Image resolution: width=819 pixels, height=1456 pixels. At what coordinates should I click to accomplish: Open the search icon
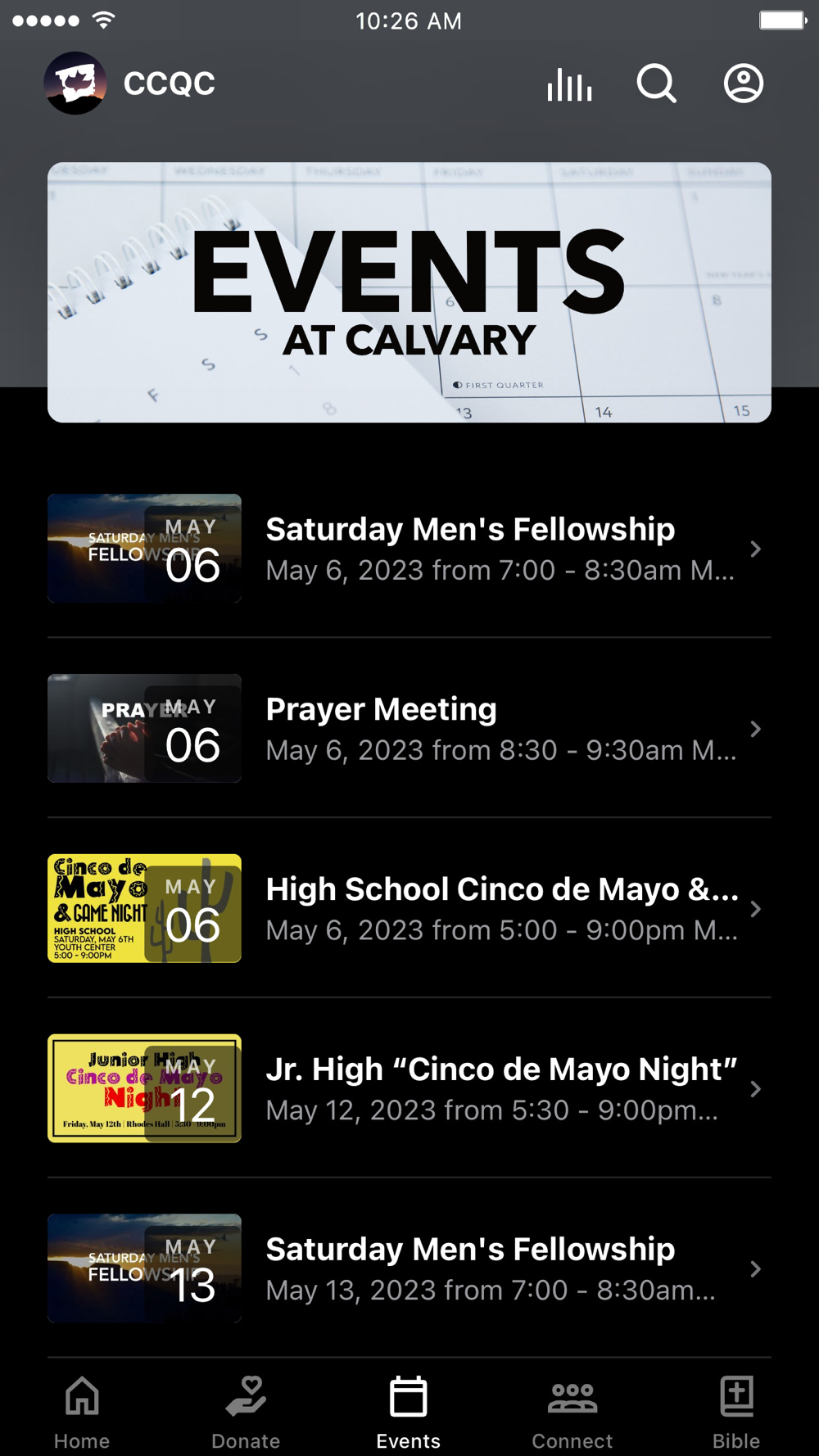tap(657, 84)
